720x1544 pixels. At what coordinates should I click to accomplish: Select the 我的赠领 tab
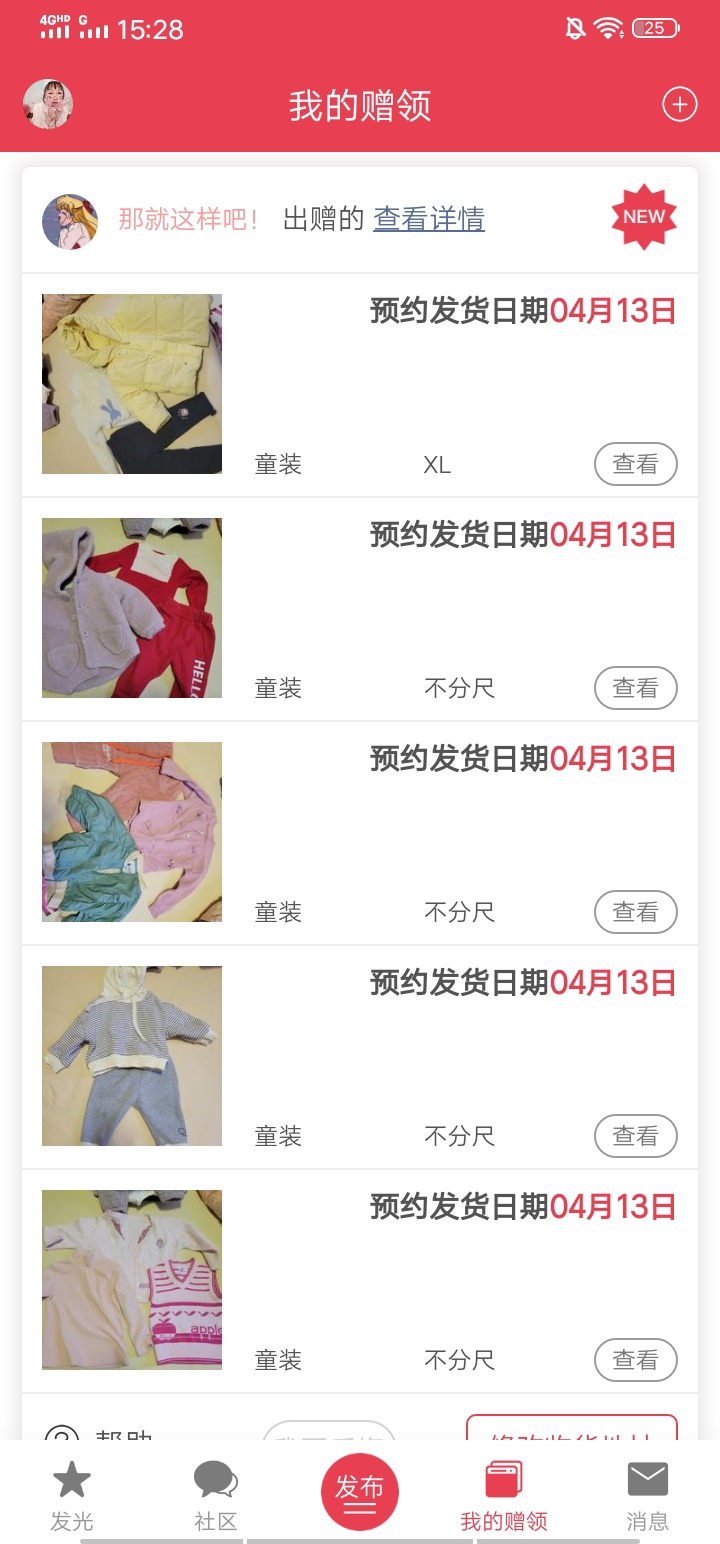click(x=504, y=1495)
